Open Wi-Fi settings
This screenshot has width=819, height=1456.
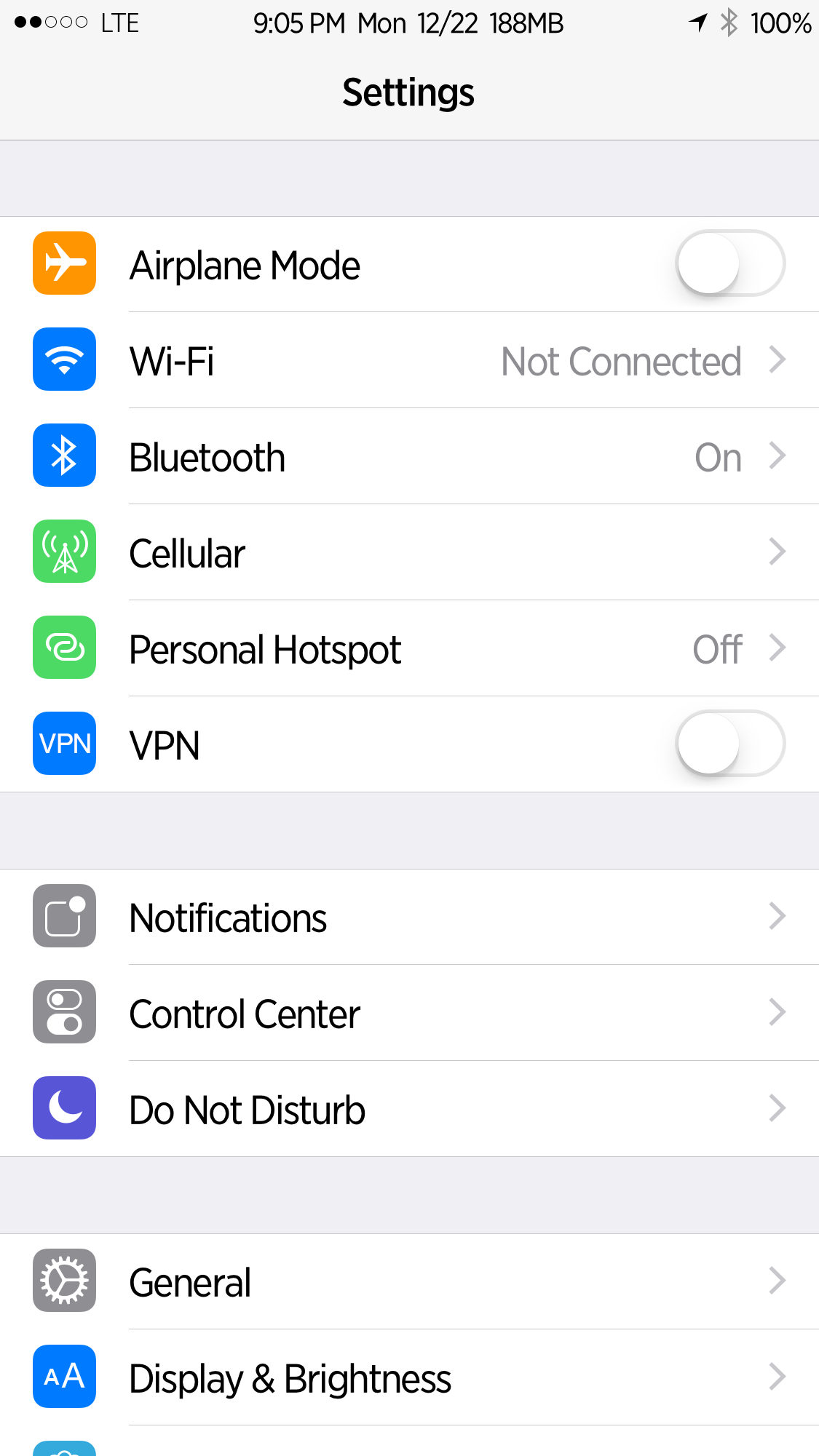pos(409,360)
